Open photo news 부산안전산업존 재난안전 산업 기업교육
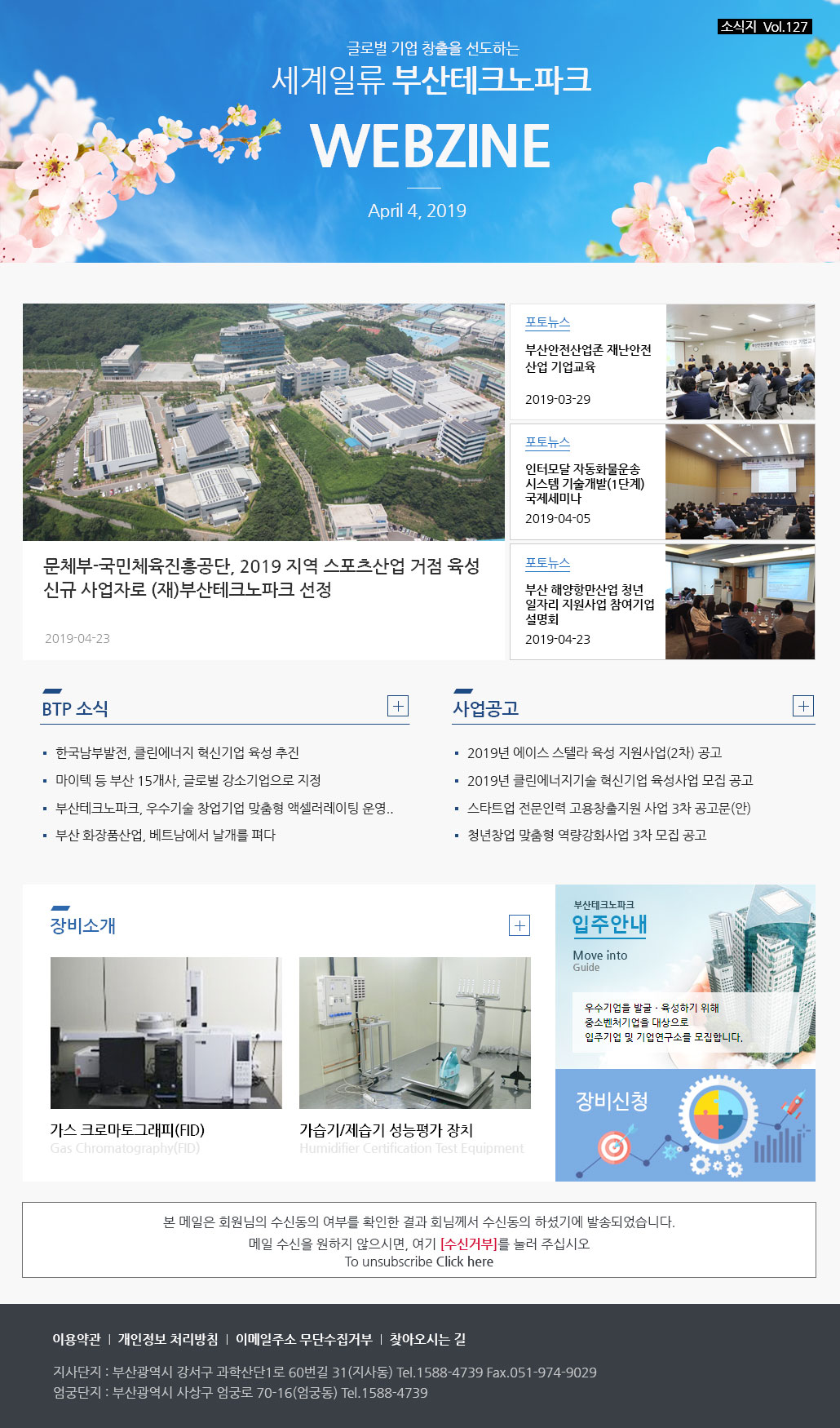840x1428 pixels. (x=587, y=358)
